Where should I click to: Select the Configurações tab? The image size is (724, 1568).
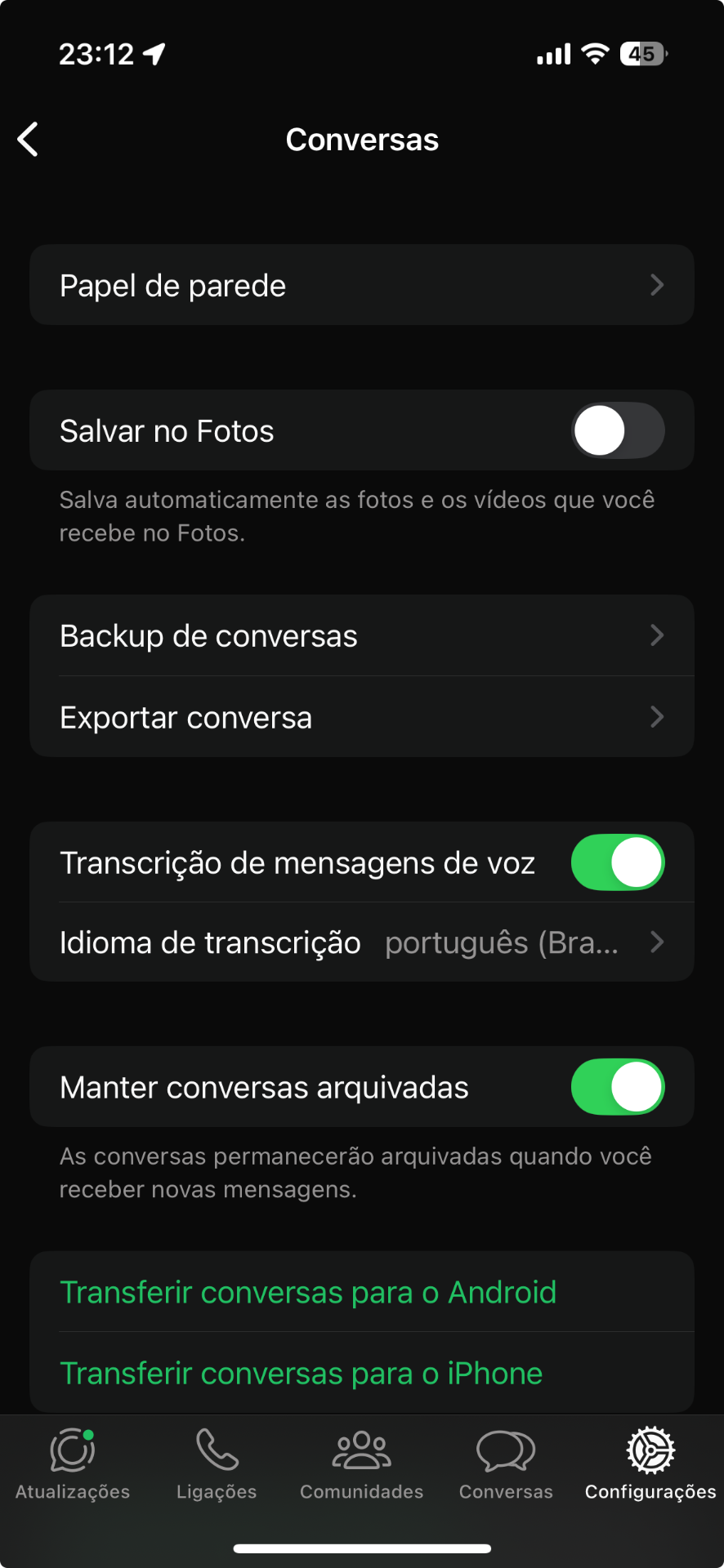coord(650,1464)
